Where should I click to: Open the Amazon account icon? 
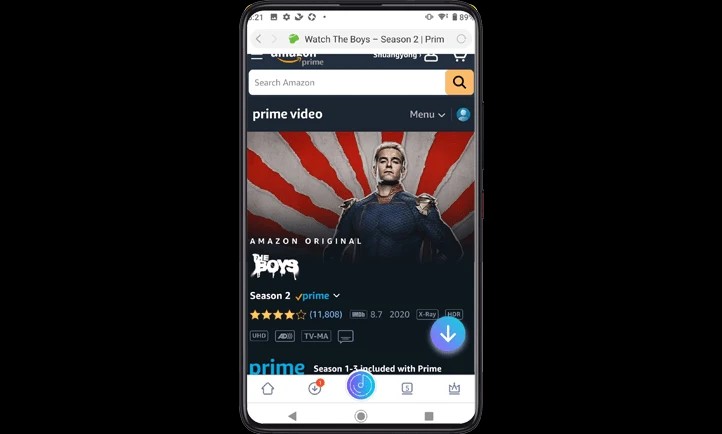(431, 56)
